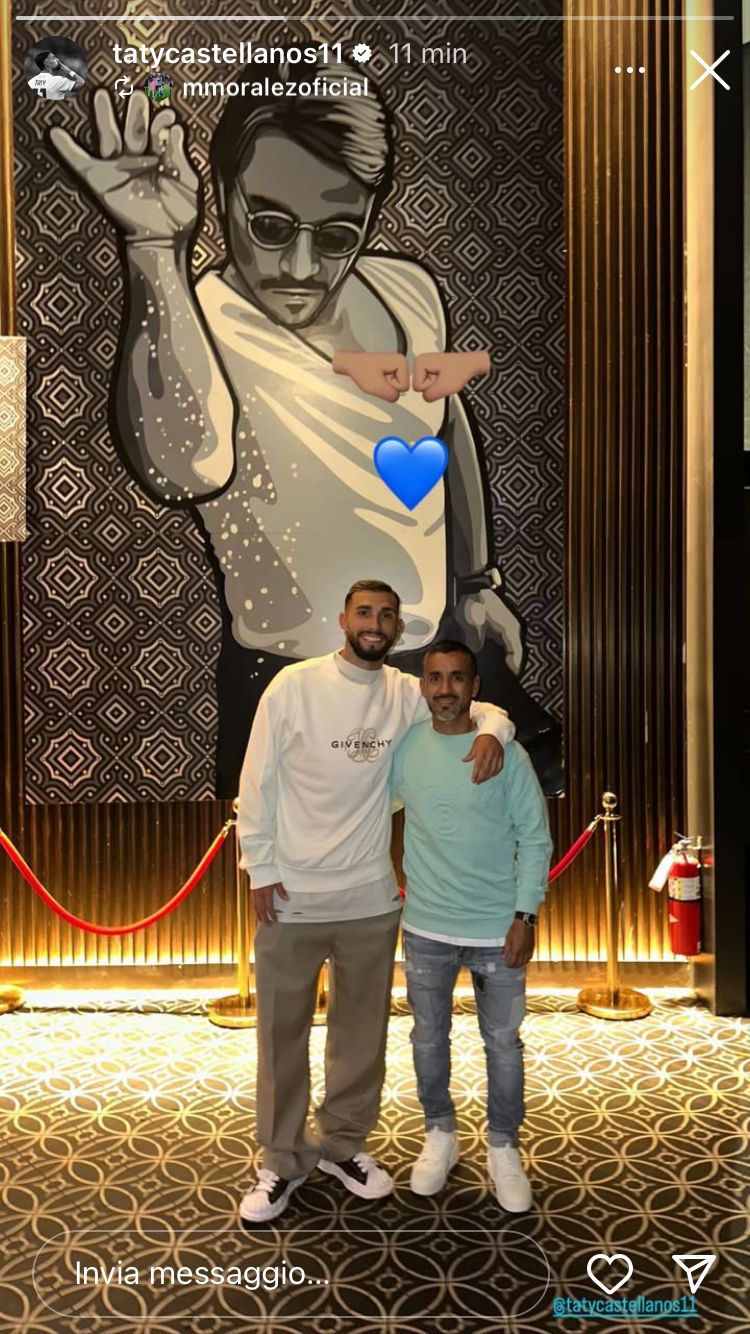750x1334 pixels.
Task: Tap the @tatycastellanos11 mention sticker
Action: click(x=624, y=1307)
